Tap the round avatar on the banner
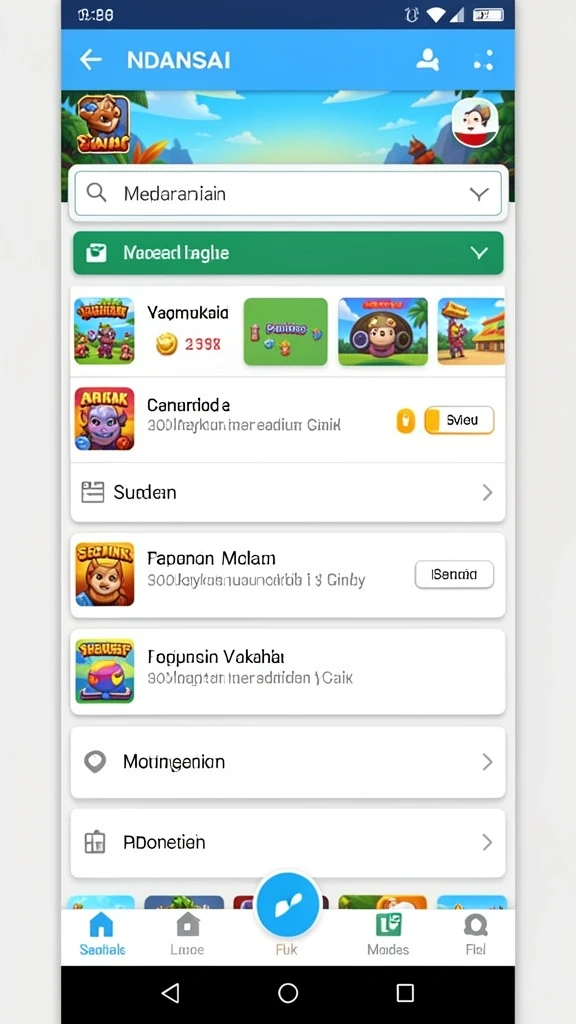This screenshot has width=576, height=1024. tap(475, 123)
